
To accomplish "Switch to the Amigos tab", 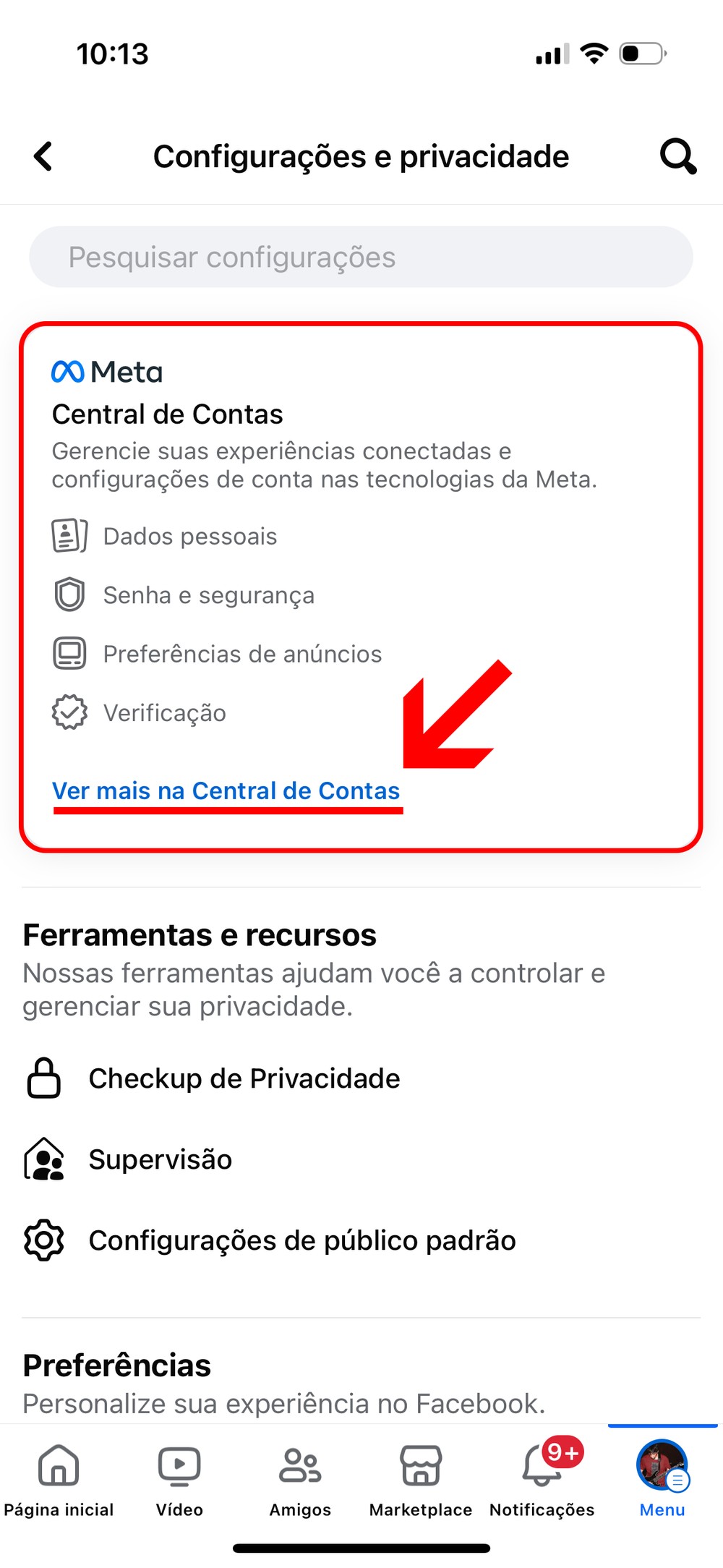I will pos(300,1479).
